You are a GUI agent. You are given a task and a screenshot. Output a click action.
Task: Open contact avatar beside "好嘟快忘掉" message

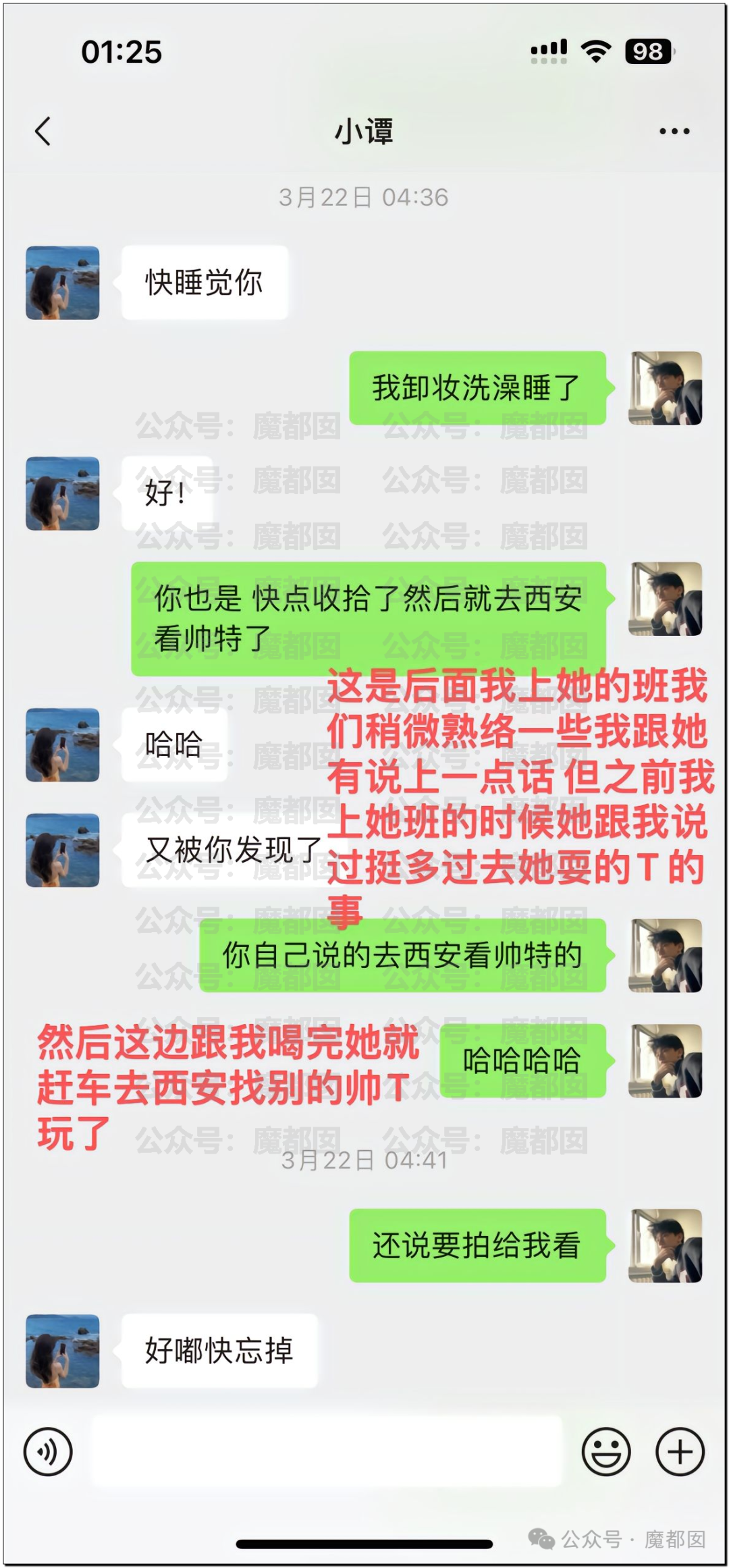[63, 1351]
